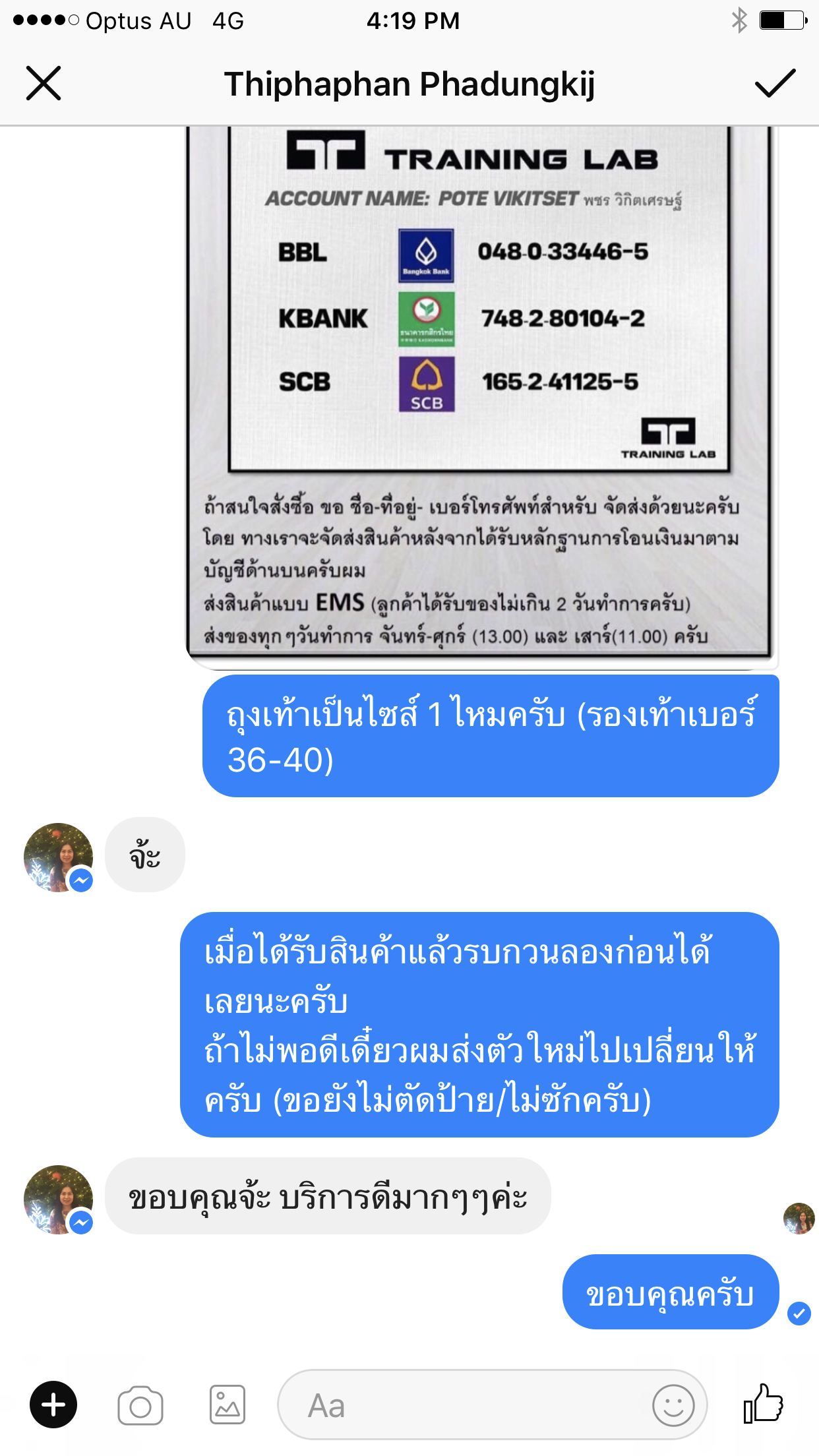Open the plus menu for more options
Image resolution: width=819 pixels, height=1456 pixels.
pyautogui.click(x=53, y=1405)
